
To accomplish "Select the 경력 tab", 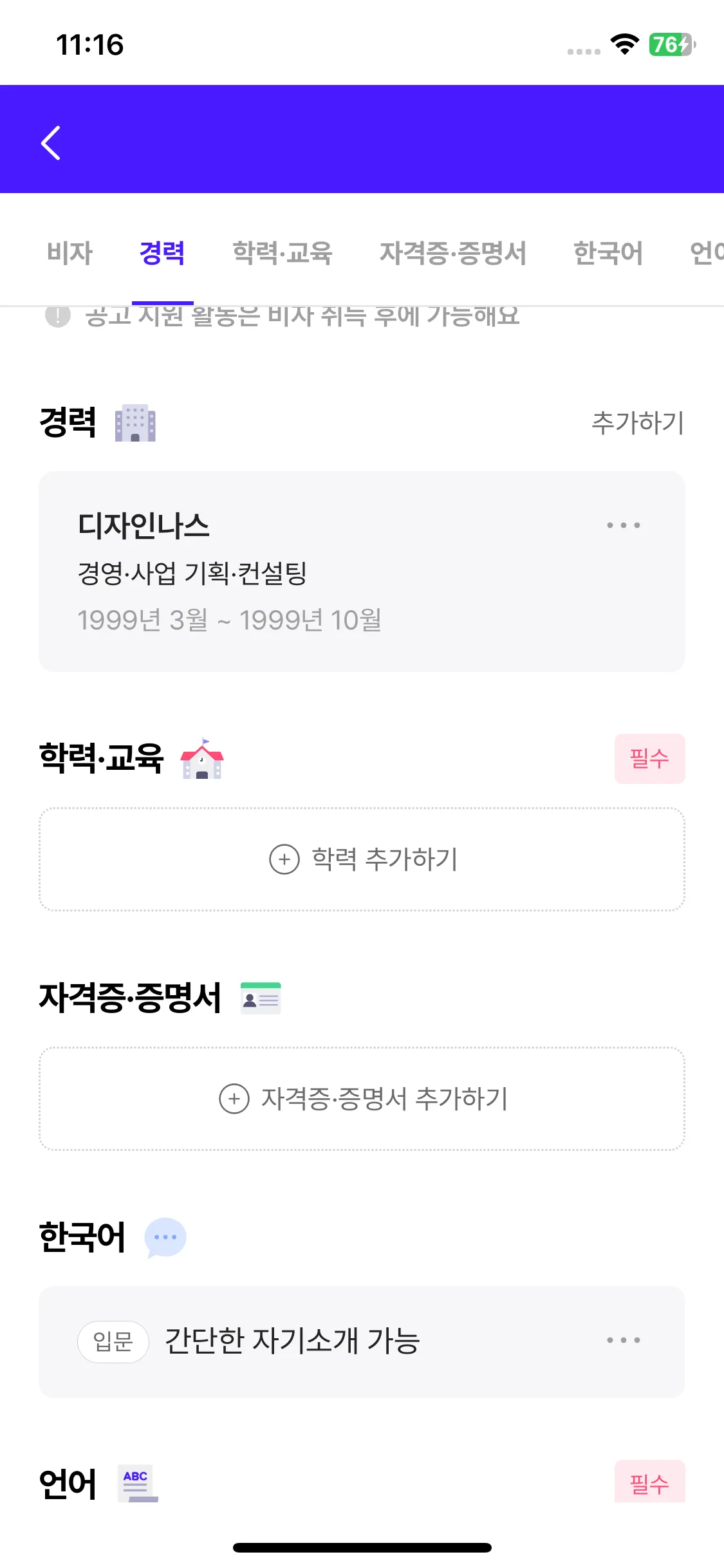I will [x=162, y=253].
